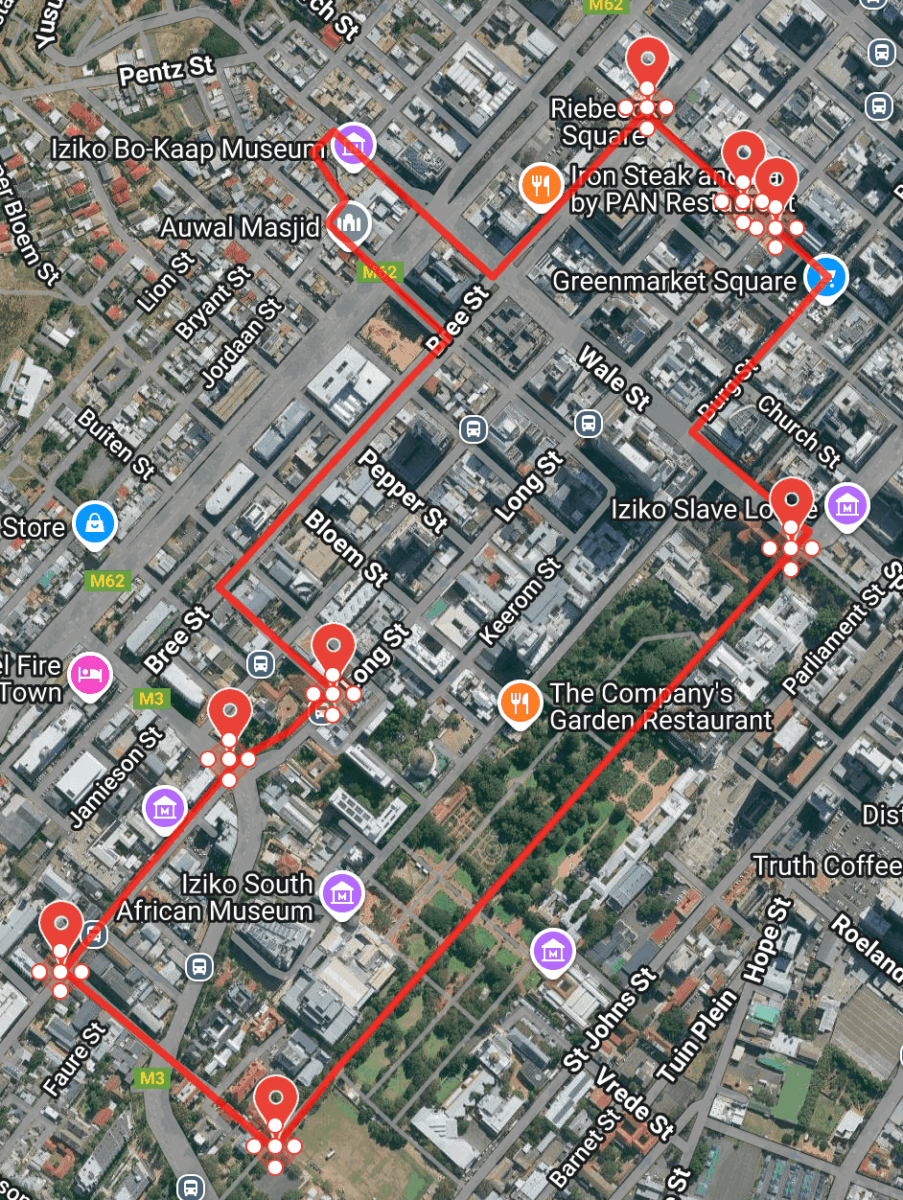Tap the red route pin at Riebeeck Square
The image size is (903, 1200).
[648, 65]
